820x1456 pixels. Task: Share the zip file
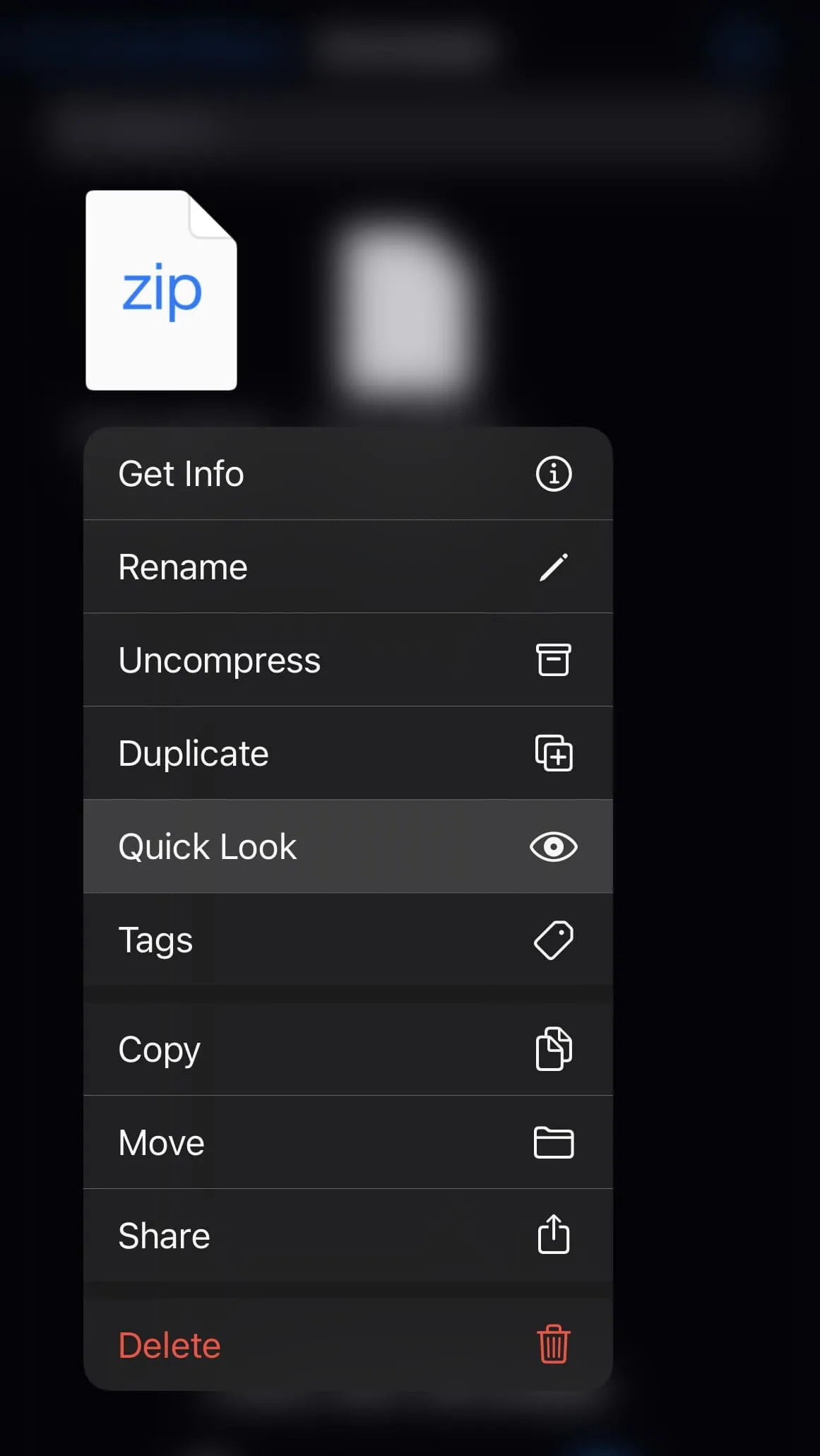[x=347, y=1236]
